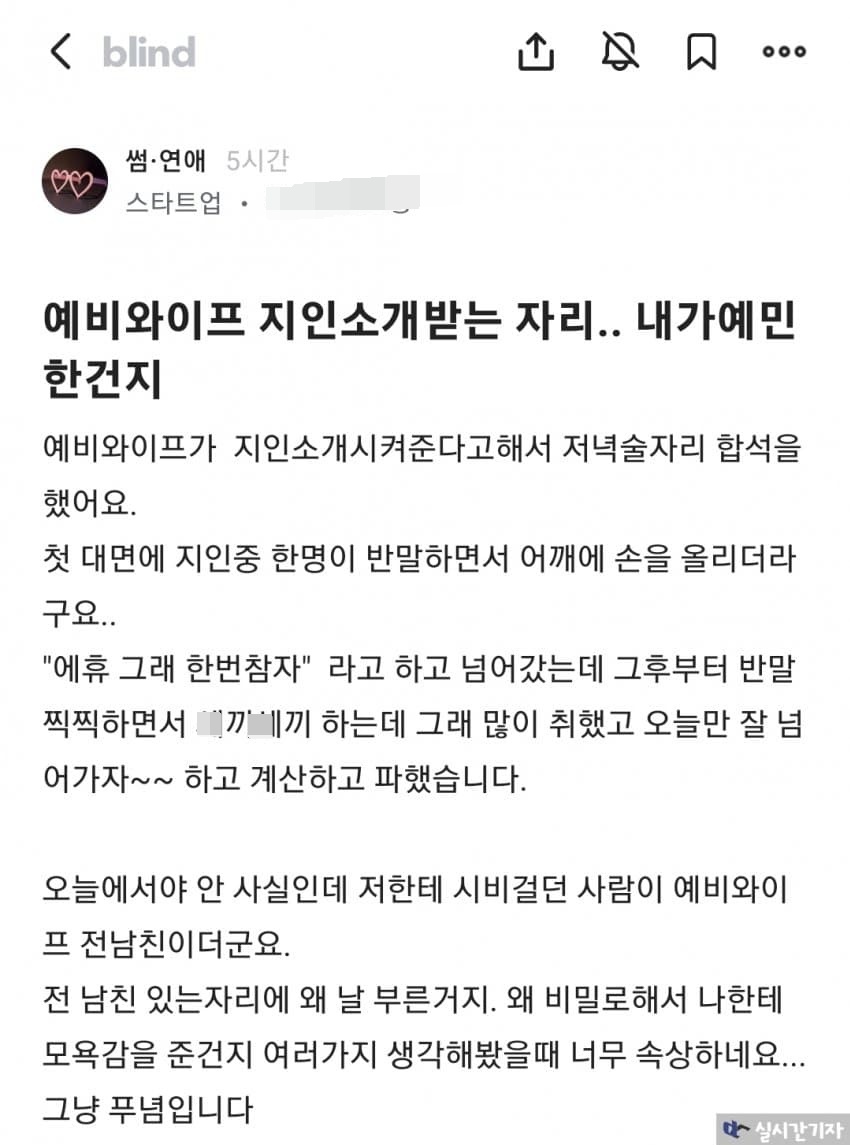Toggle post notifications via the bell icon
The width and height of the screenshot is (850, 1145).
click(x=620, y=52)
